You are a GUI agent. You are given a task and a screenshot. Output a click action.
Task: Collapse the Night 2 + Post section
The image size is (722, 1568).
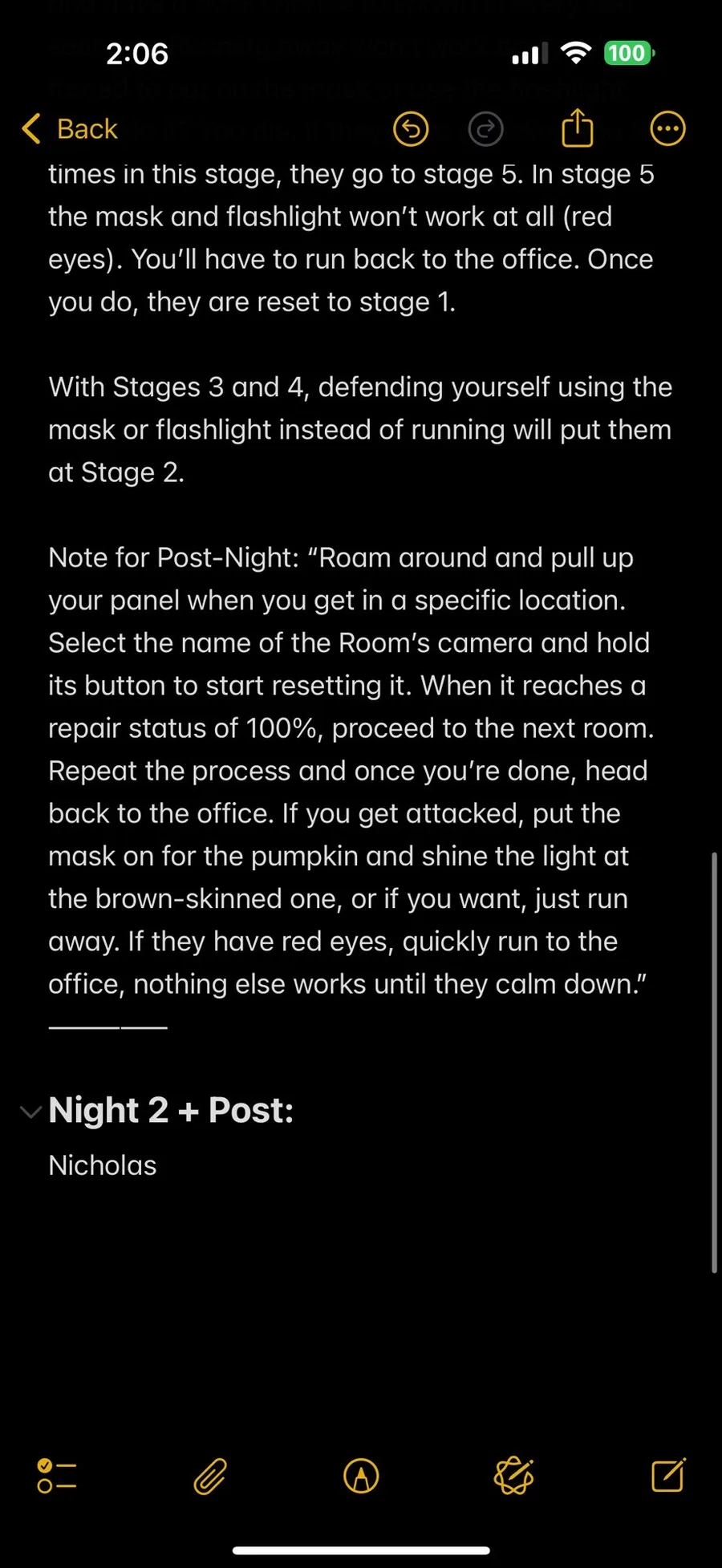[30, 1112]
